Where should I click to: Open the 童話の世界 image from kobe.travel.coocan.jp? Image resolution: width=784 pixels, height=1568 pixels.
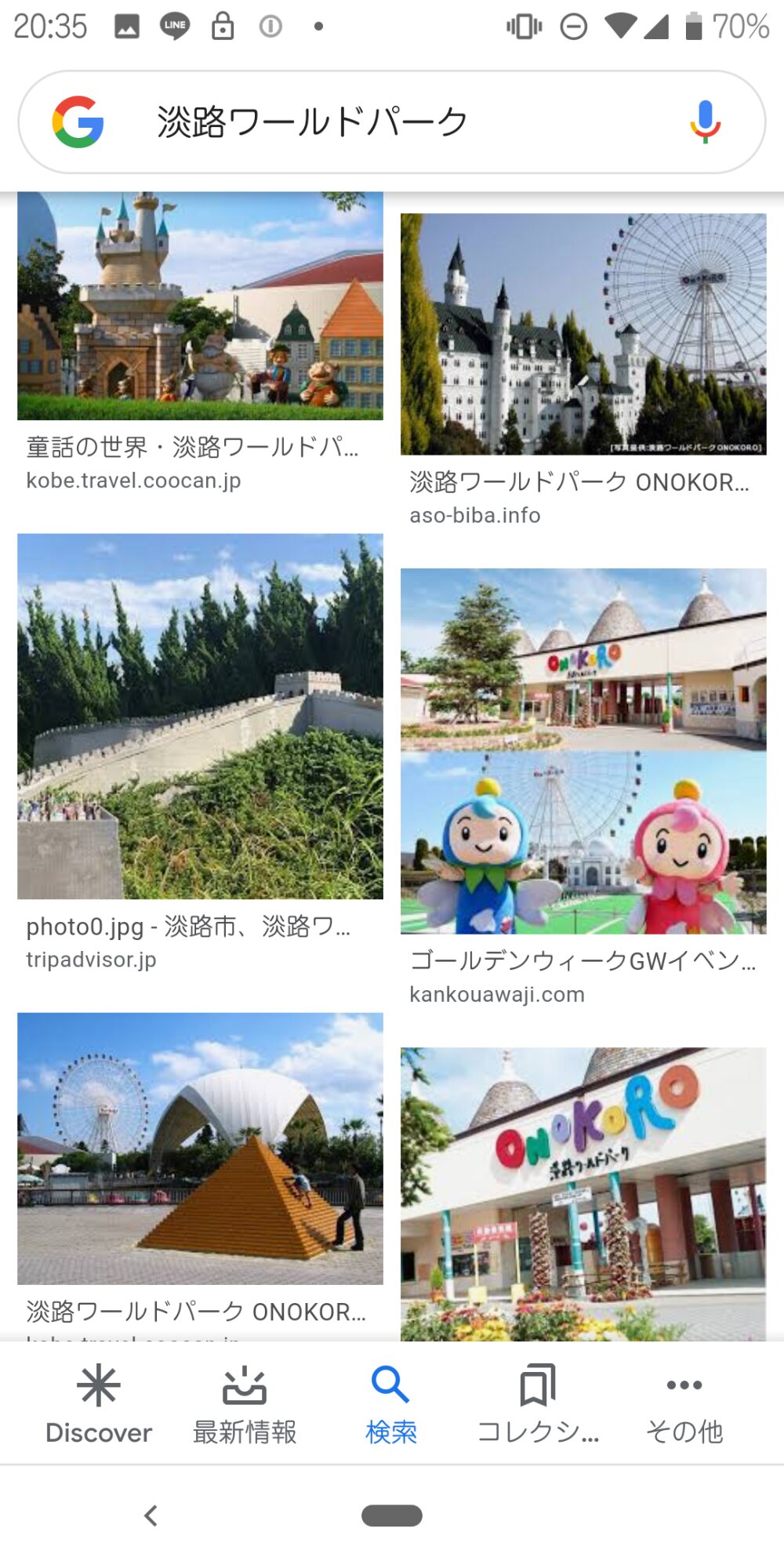[x=200, y=307]
